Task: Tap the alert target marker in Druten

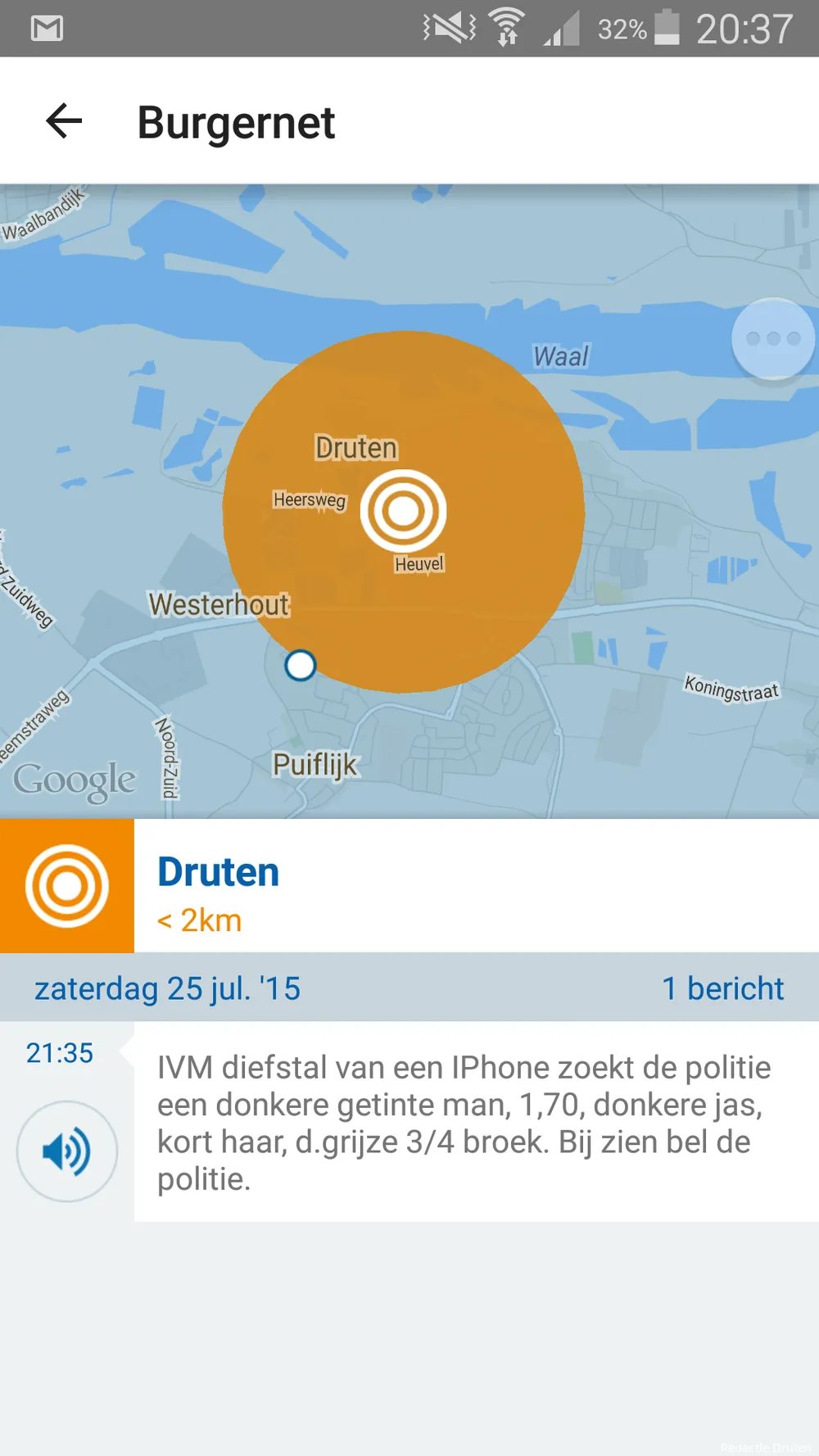Action: coord(403,511)
